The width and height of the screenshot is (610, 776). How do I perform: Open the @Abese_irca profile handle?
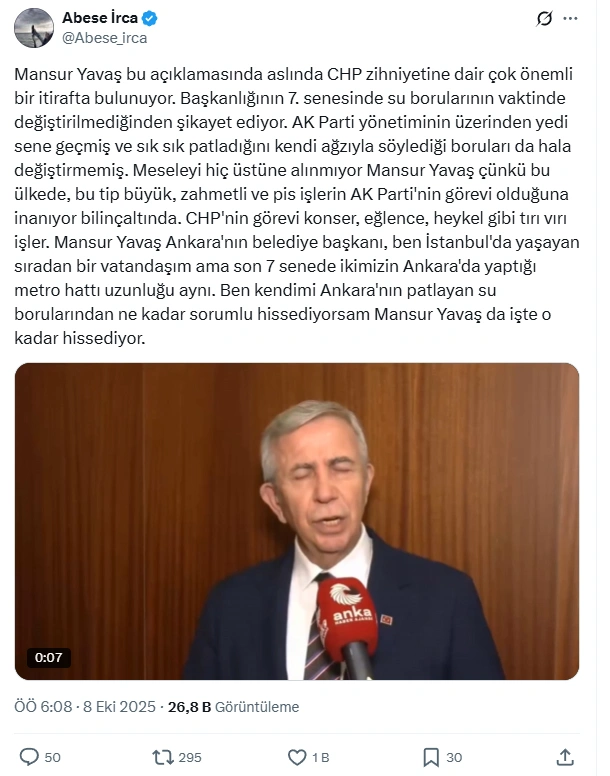105,38
